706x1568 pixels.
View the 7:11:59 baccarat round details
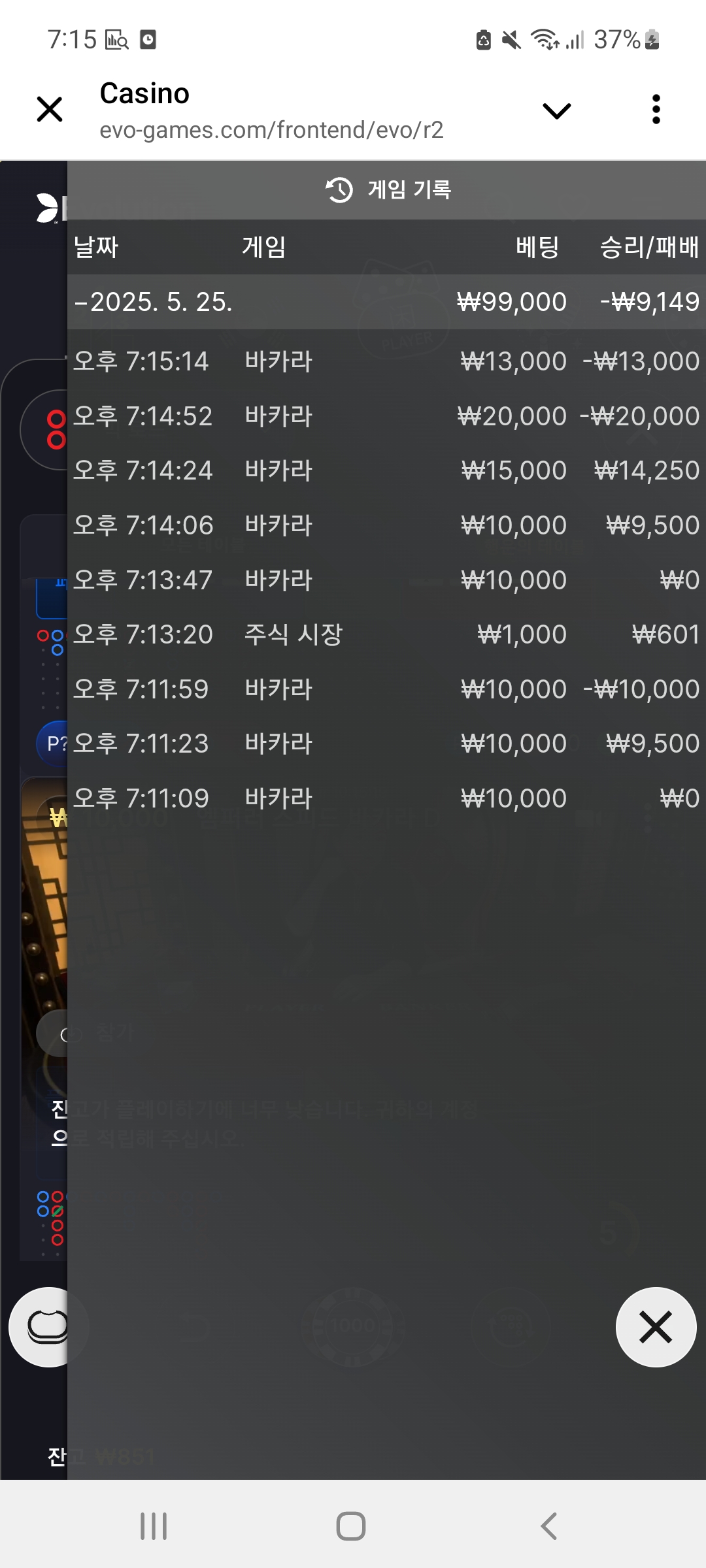click(x=386, y=689)
